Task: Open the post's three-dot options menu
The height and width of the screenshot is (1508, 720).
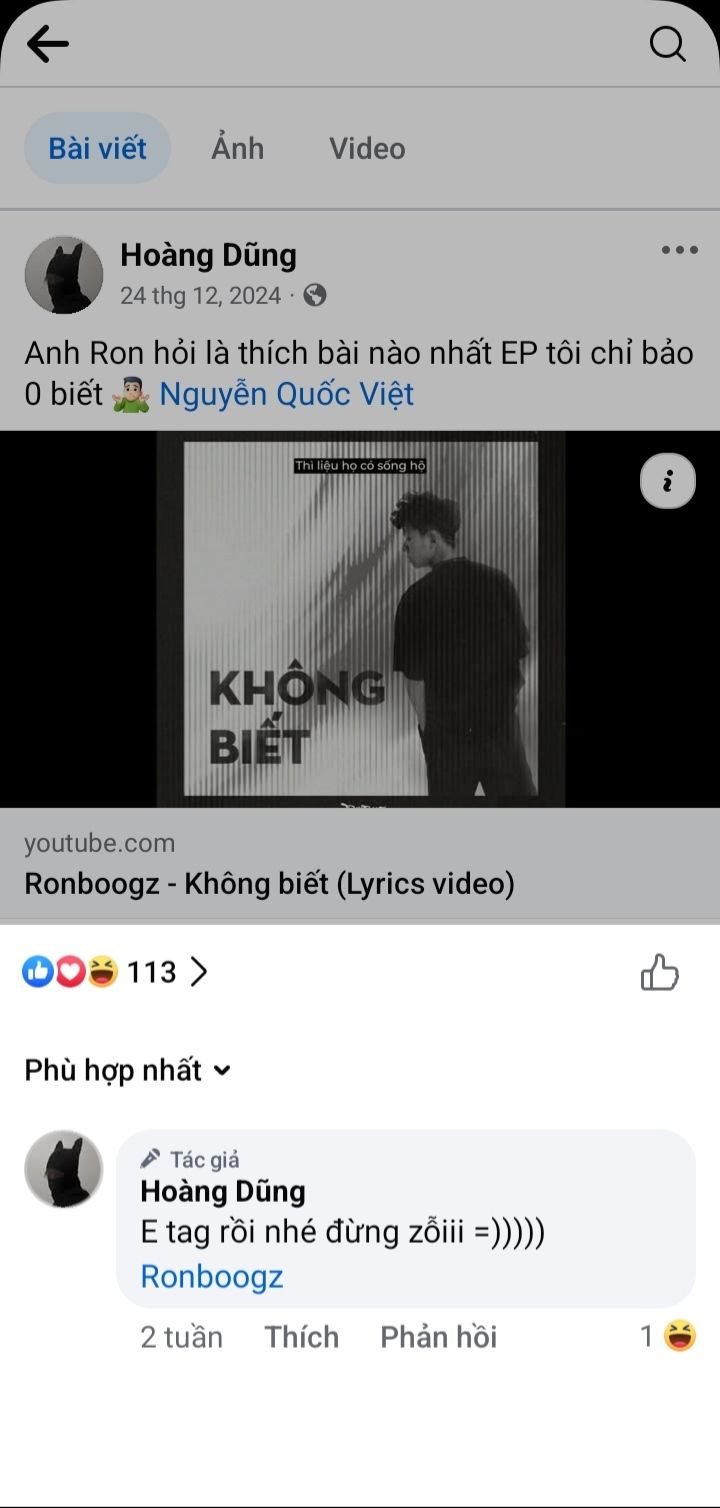Action: click(679, 250)
